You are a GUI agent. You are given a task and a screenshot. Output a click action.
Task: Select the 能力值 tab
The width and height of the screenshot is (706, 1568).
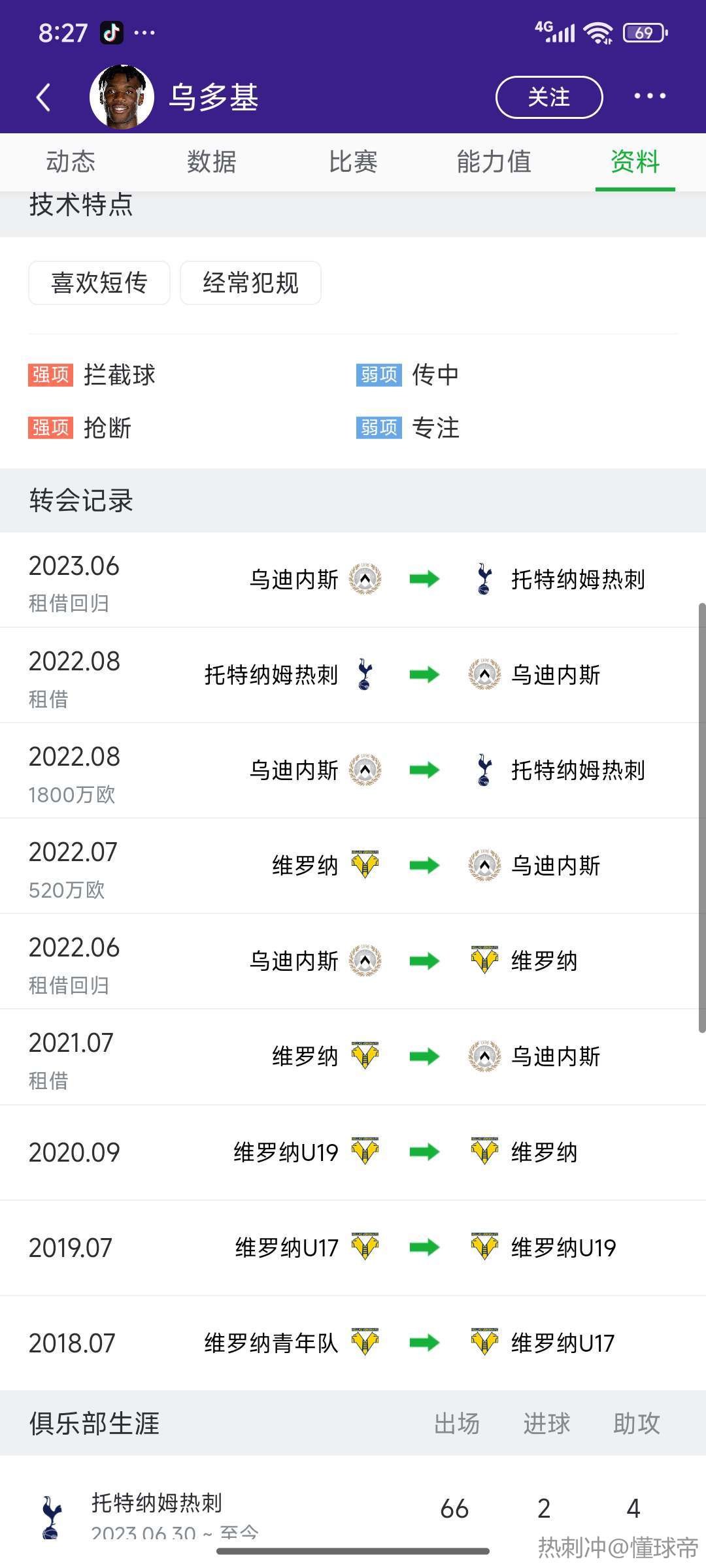click(x=494, y=161)
